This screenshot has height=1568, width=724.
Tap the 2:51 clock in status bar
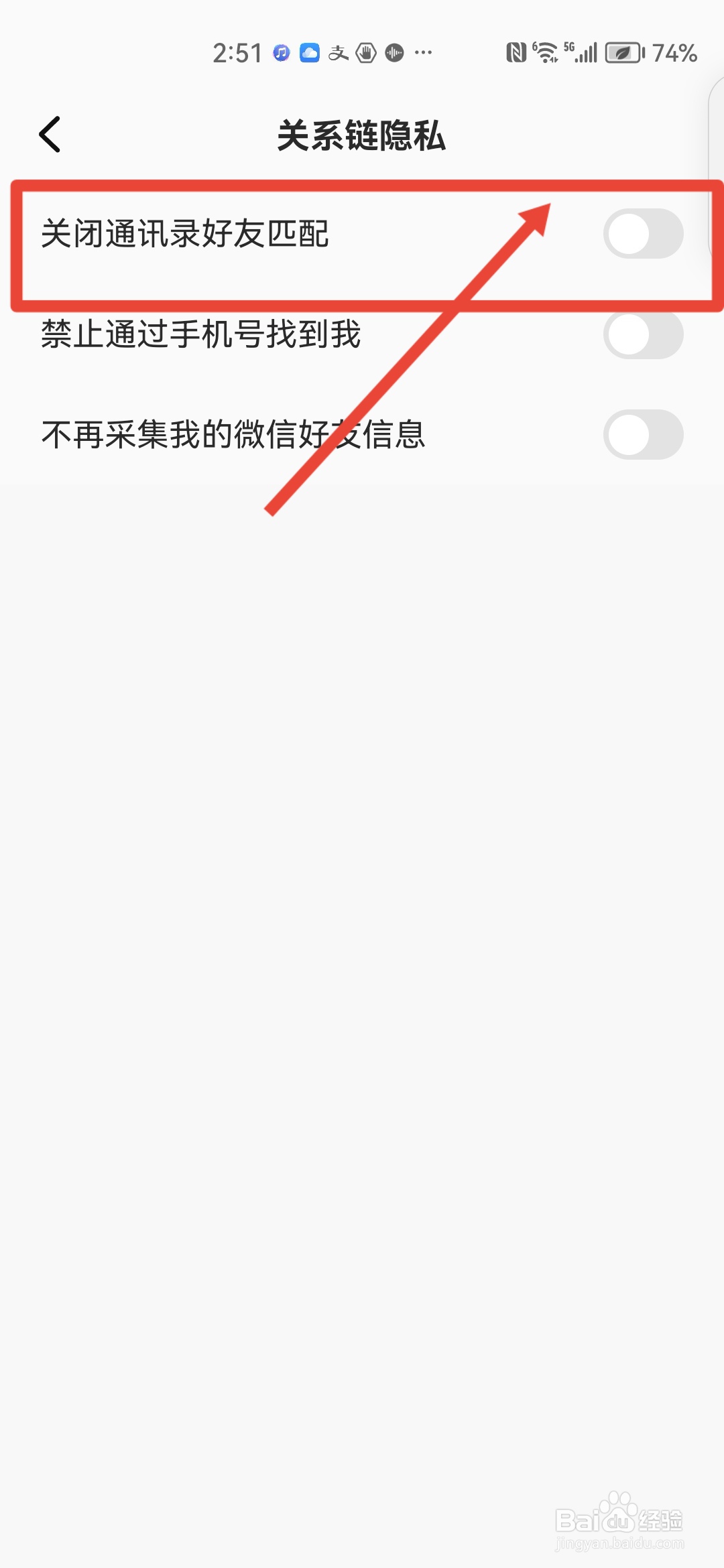pyautogui.click(x=238, y=52)
